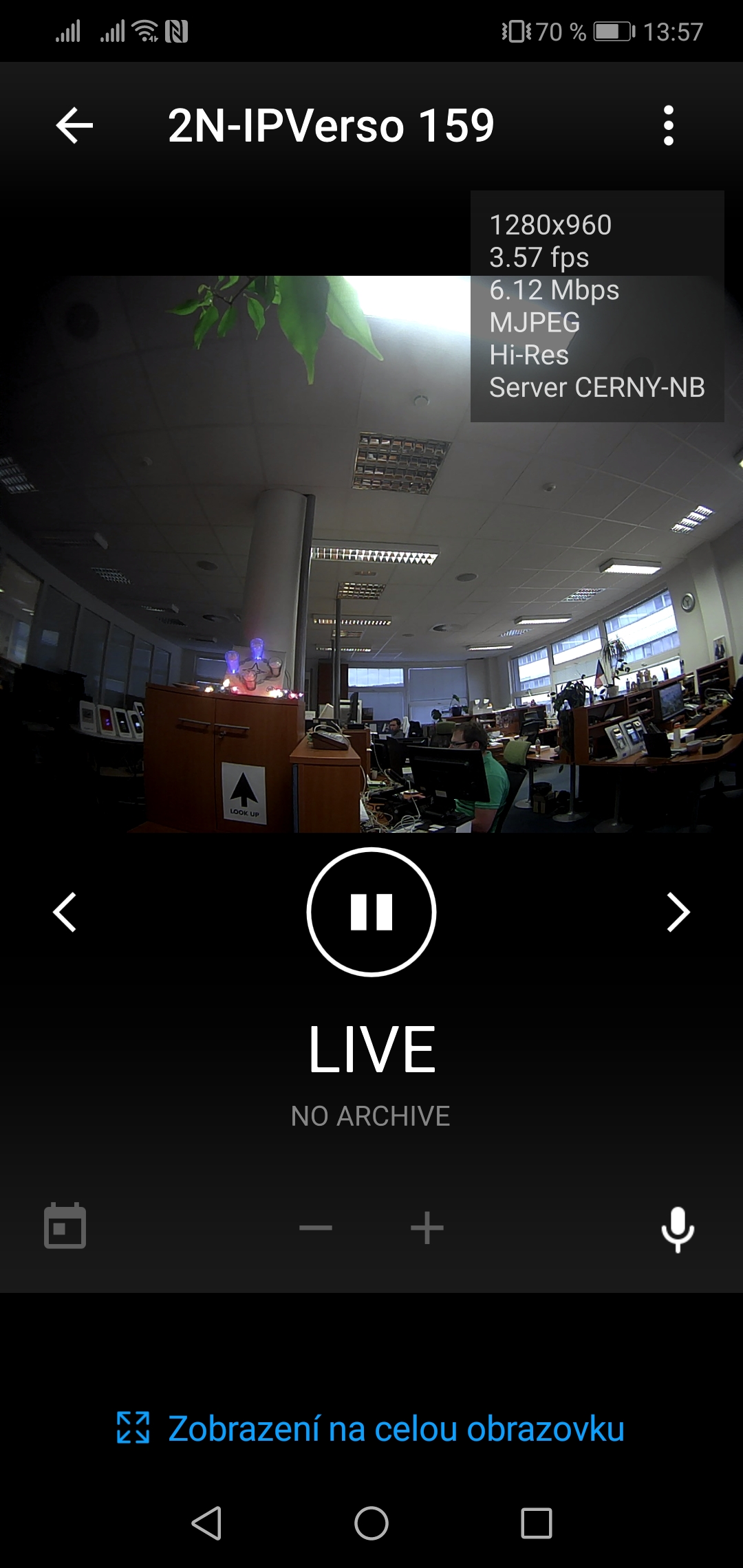This screenshot has width=743, height=1568.
Task: Open the archive calendar
Action: coord(65,1226)
